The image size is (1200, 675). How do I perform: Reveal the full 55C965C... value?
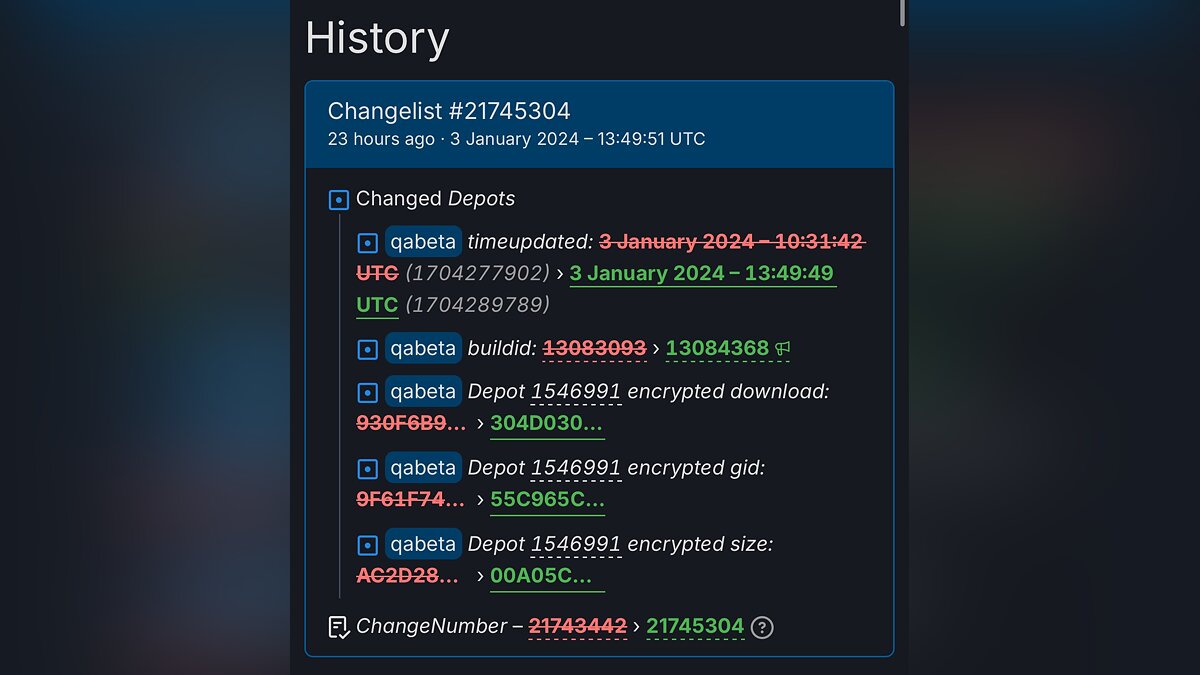point(547,499)
